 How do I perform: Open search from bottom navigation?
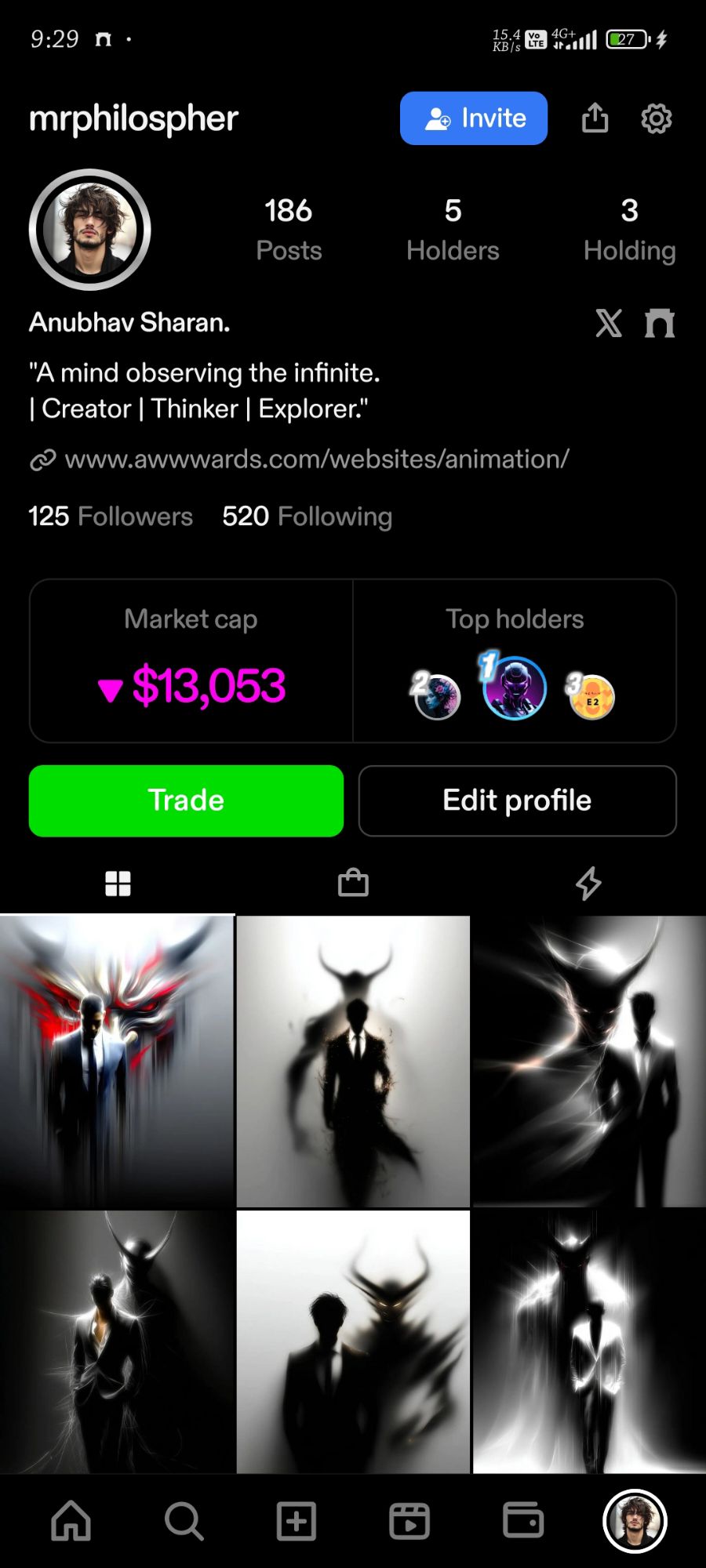pos(184,1521)
